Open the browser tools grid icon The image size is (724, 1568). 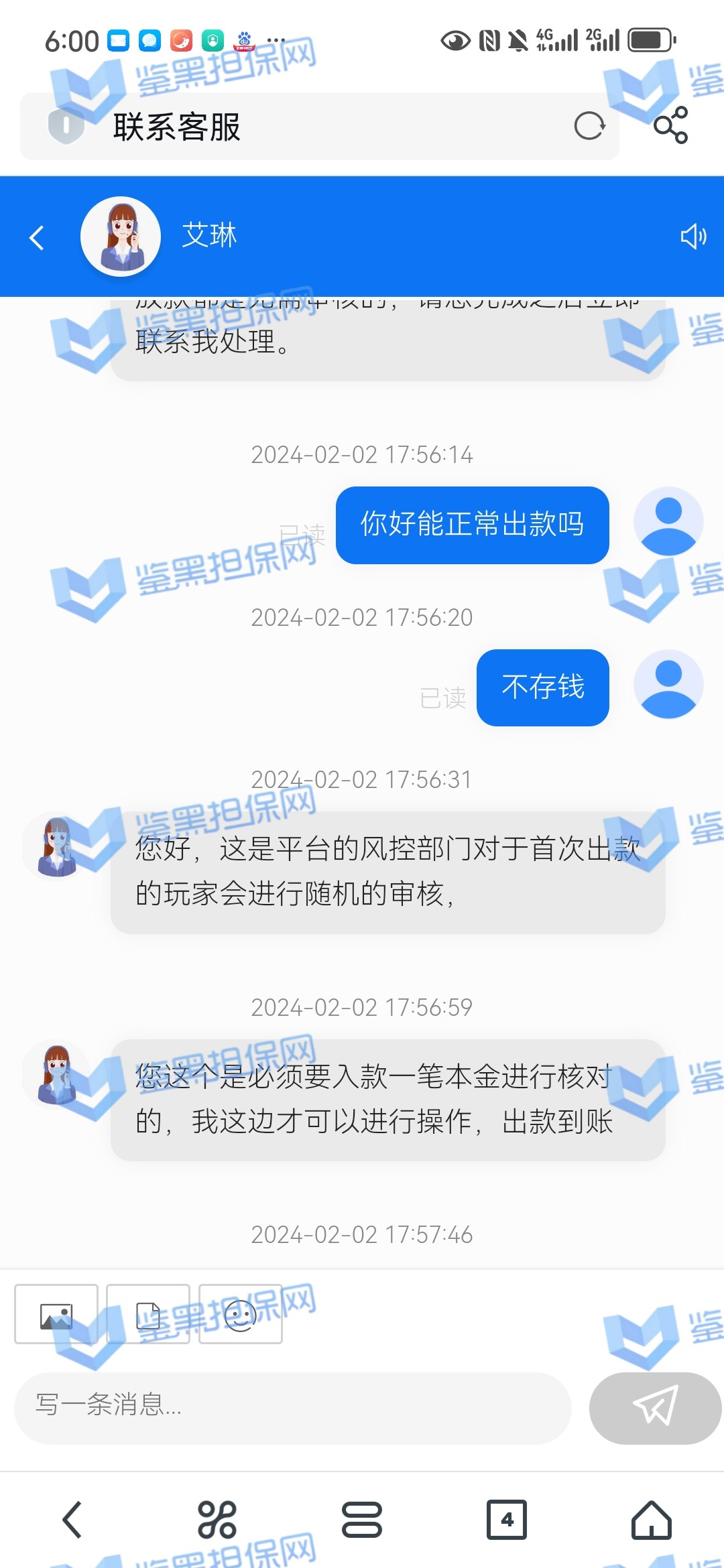tap(217, 1520)
